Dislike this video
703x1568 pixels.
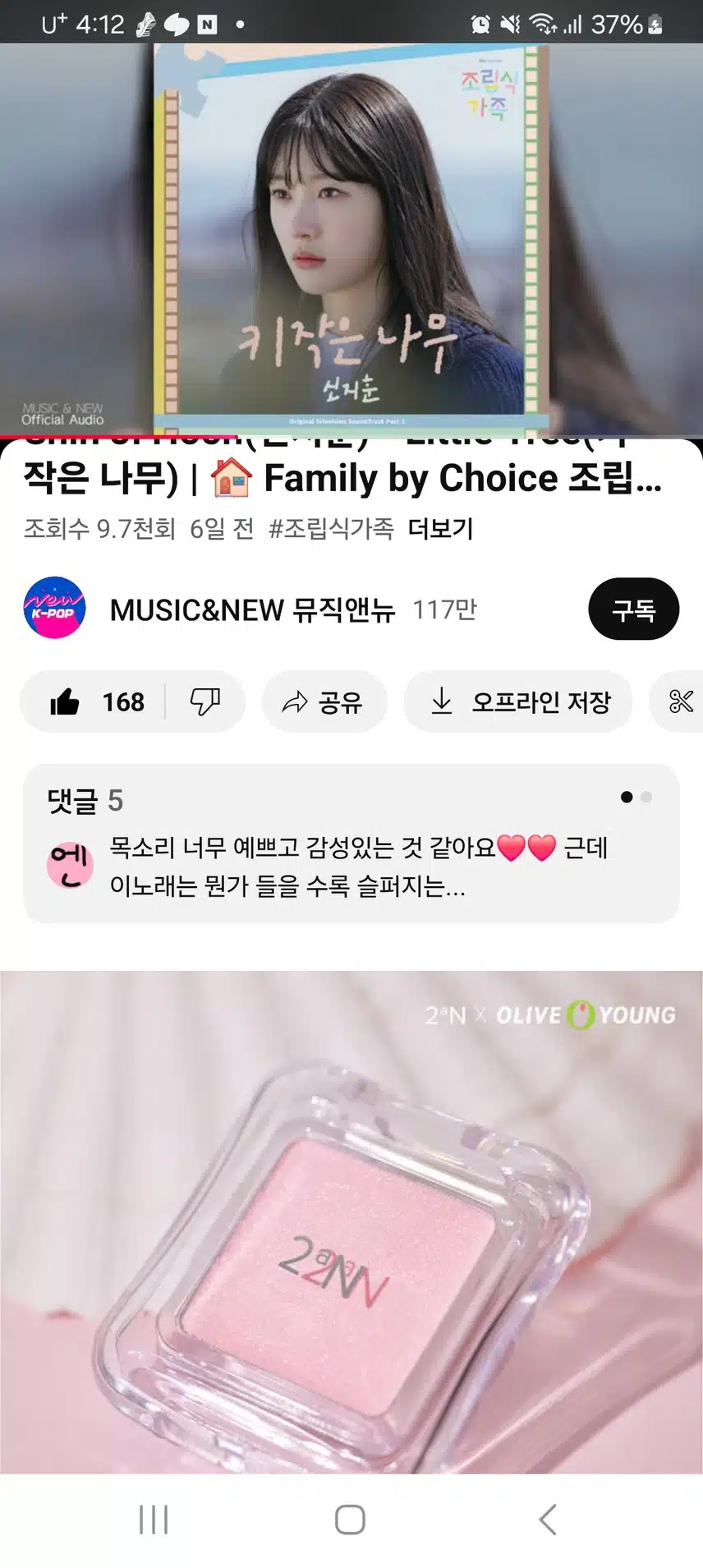pyautogui.click(x=204, y=702)
